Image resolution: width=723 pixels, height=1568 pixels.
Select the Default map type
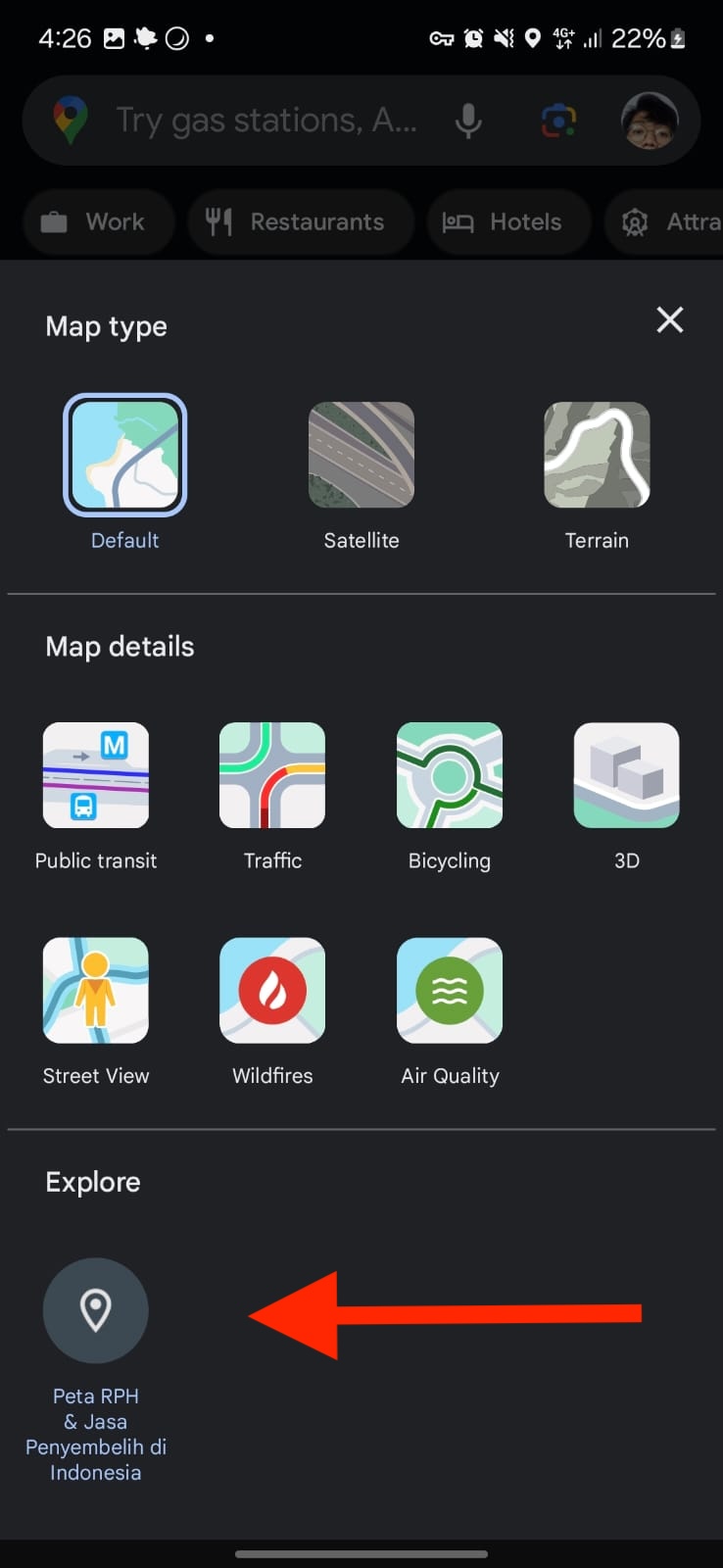pos(125,456)
